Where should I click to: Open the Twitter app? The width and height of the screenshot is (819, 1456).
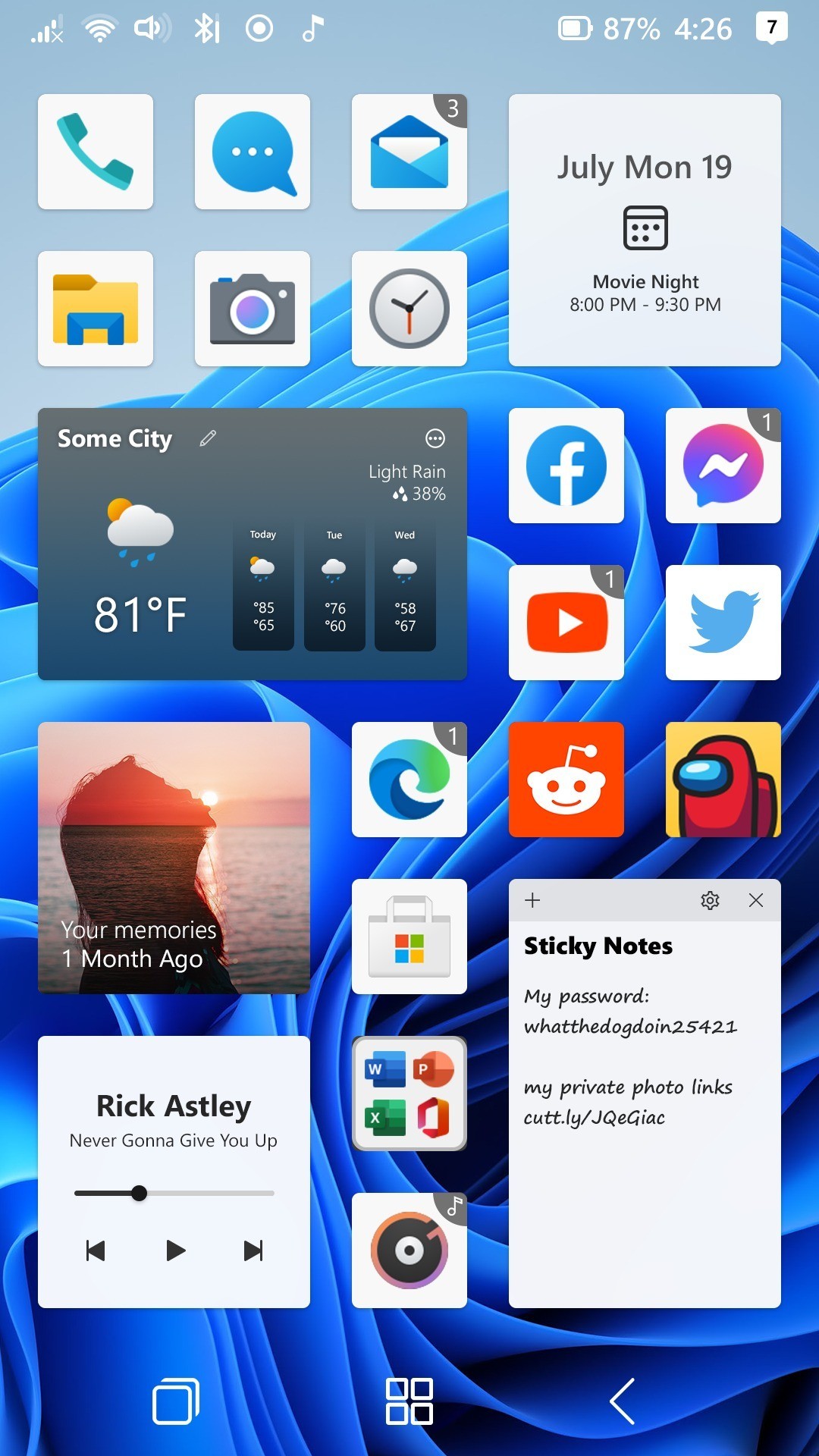point(723,623)
